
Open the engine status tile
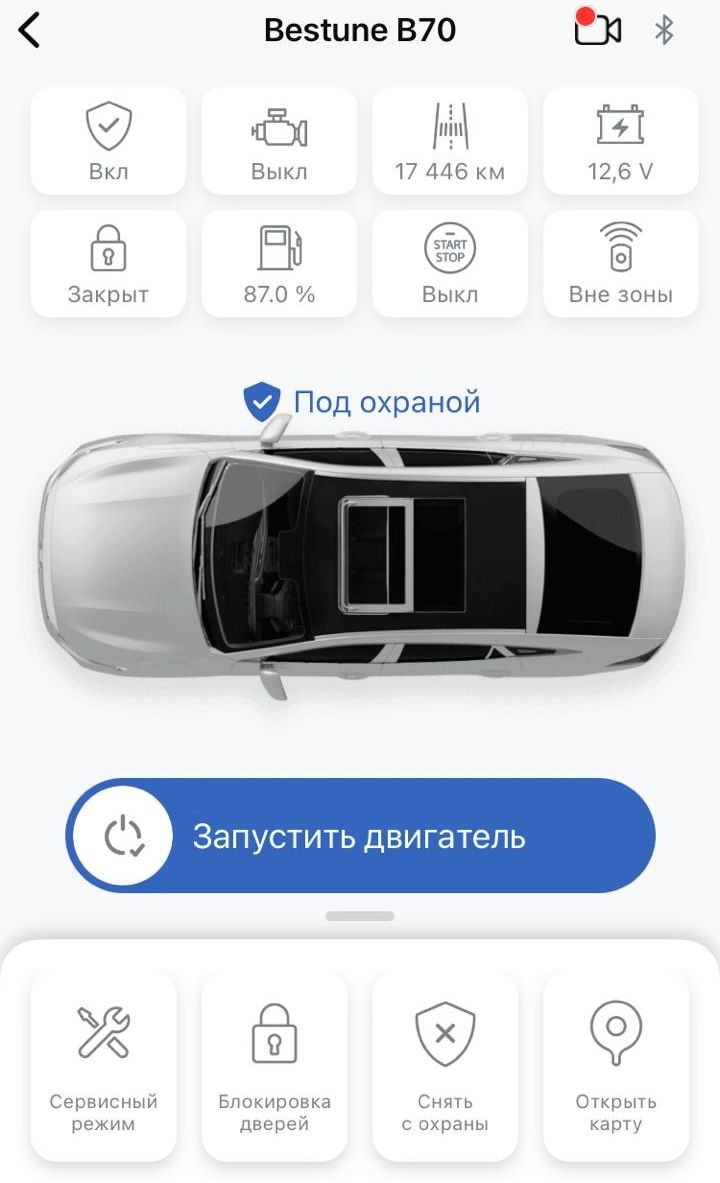tap(279, 141)
